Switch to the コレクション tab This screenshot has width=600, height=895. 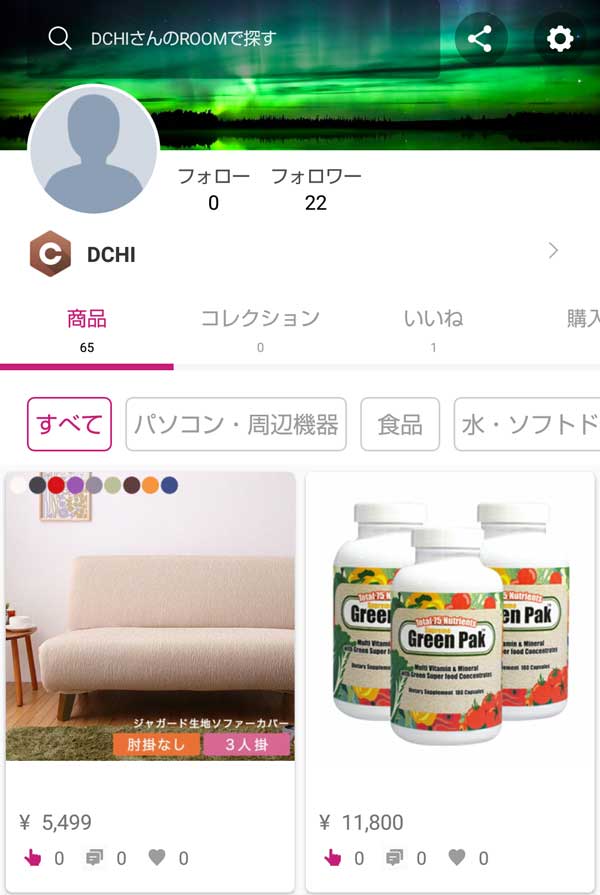coord(260,330)
